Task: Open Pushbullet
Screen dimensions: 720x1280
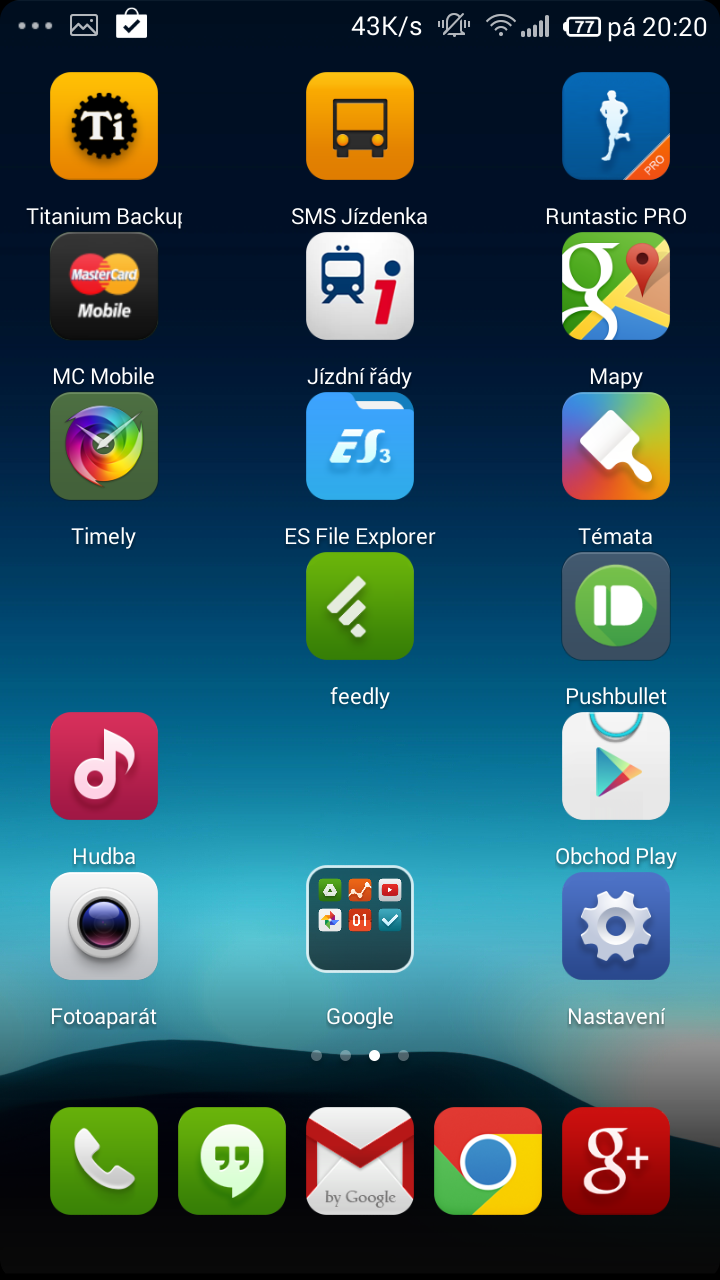Action: pyautogui.click(x=616, y=606)
